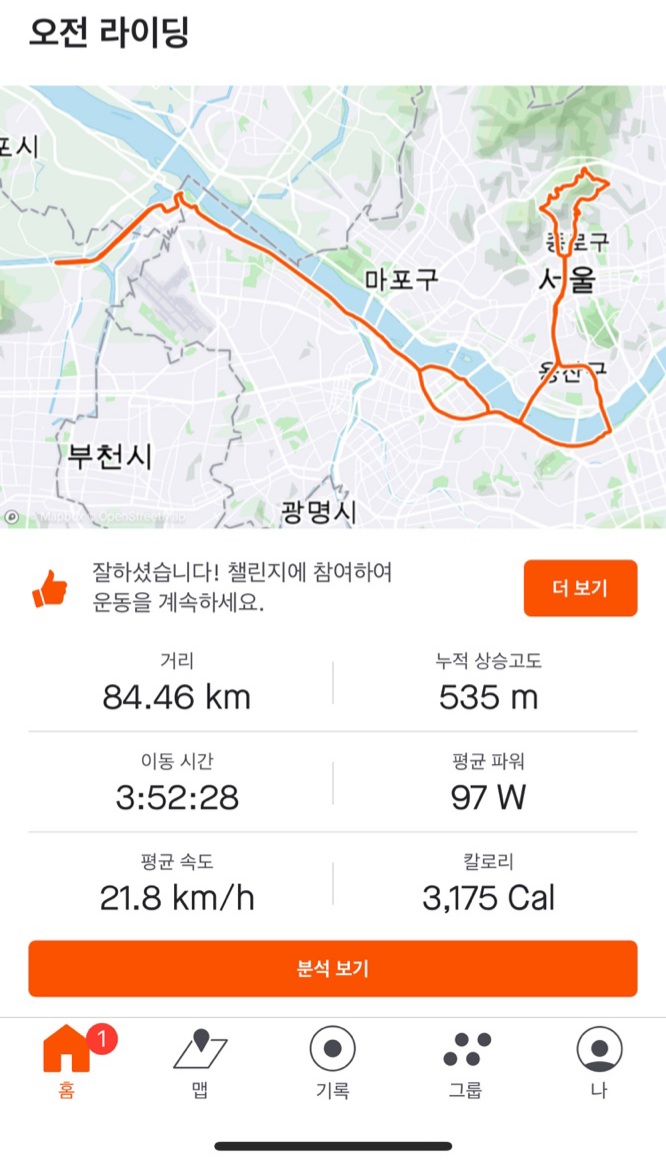Open the 나 profile tab
Screen dimensions: 666x1165
point(599,1061)
